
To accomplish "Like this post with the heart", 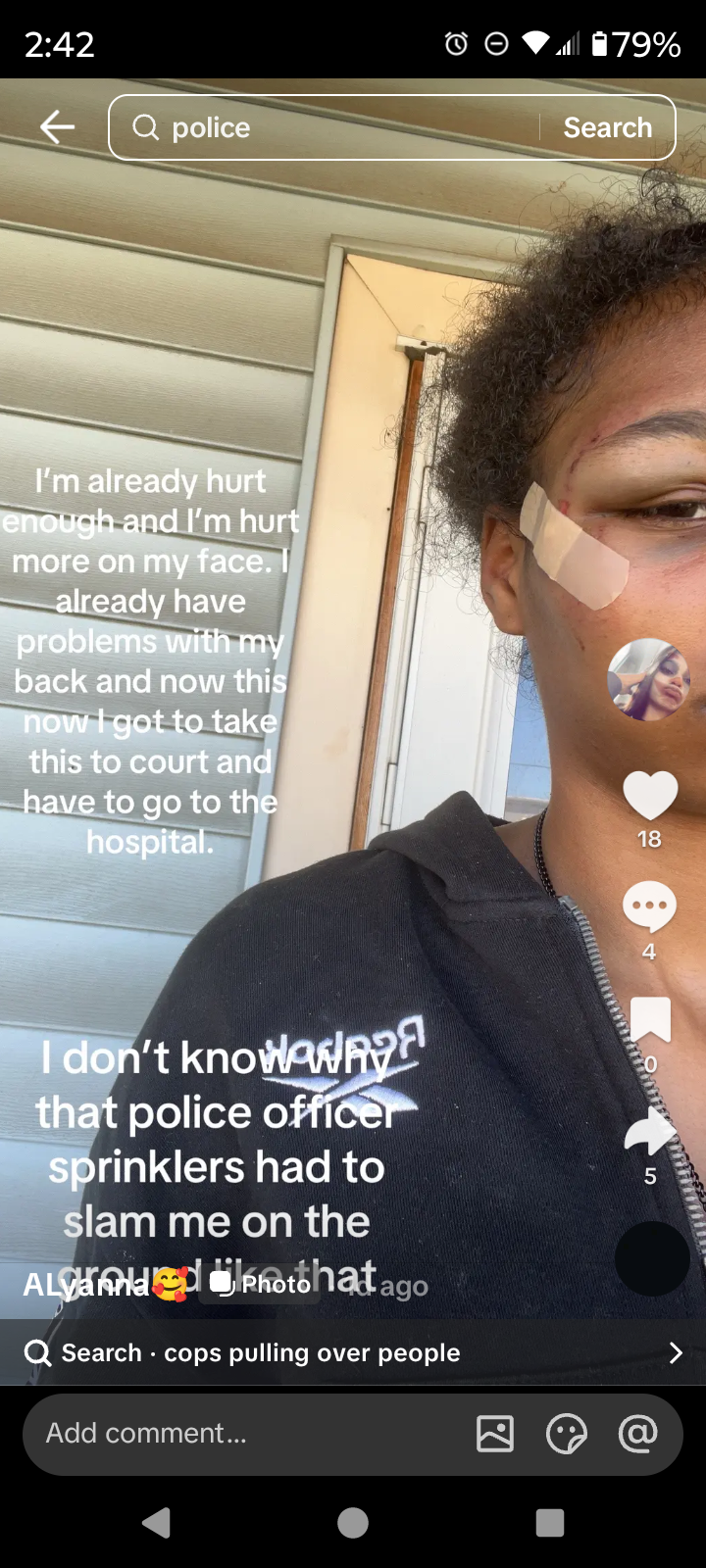I will (650, 795).
